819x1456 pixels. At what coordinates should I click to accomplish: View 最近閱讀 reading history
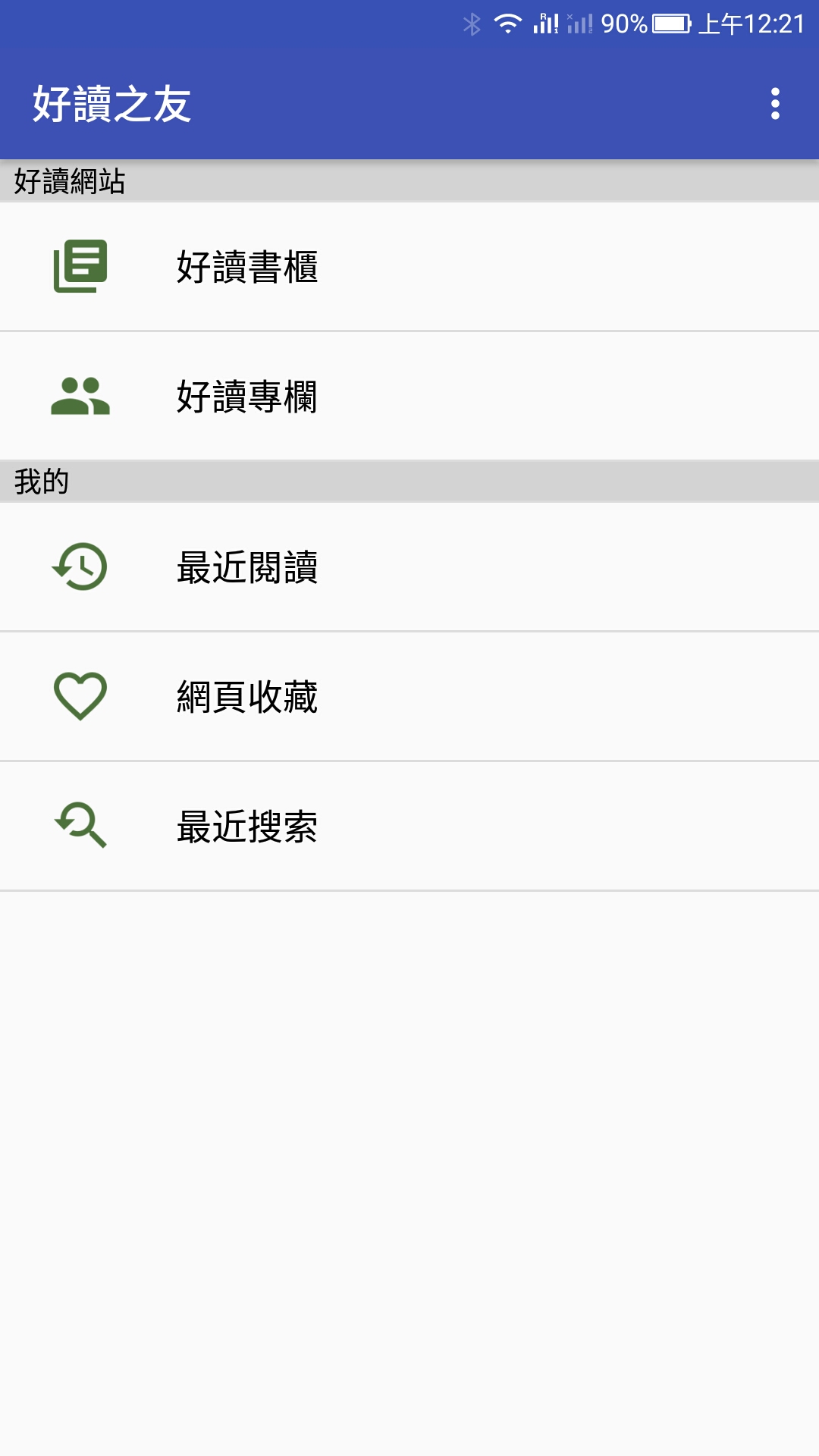[x=409, y=566]
